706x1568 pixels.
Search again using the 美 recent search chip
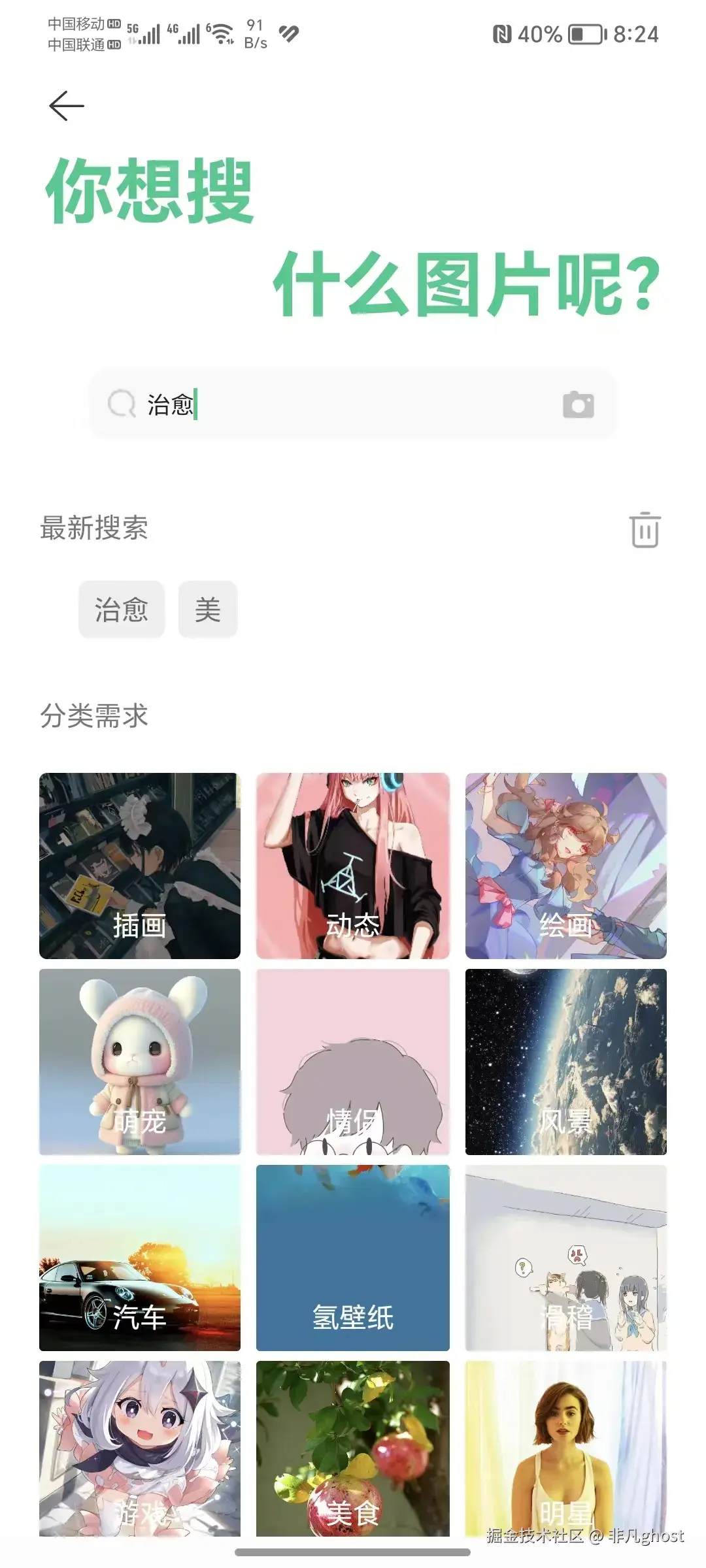point(207,609)
